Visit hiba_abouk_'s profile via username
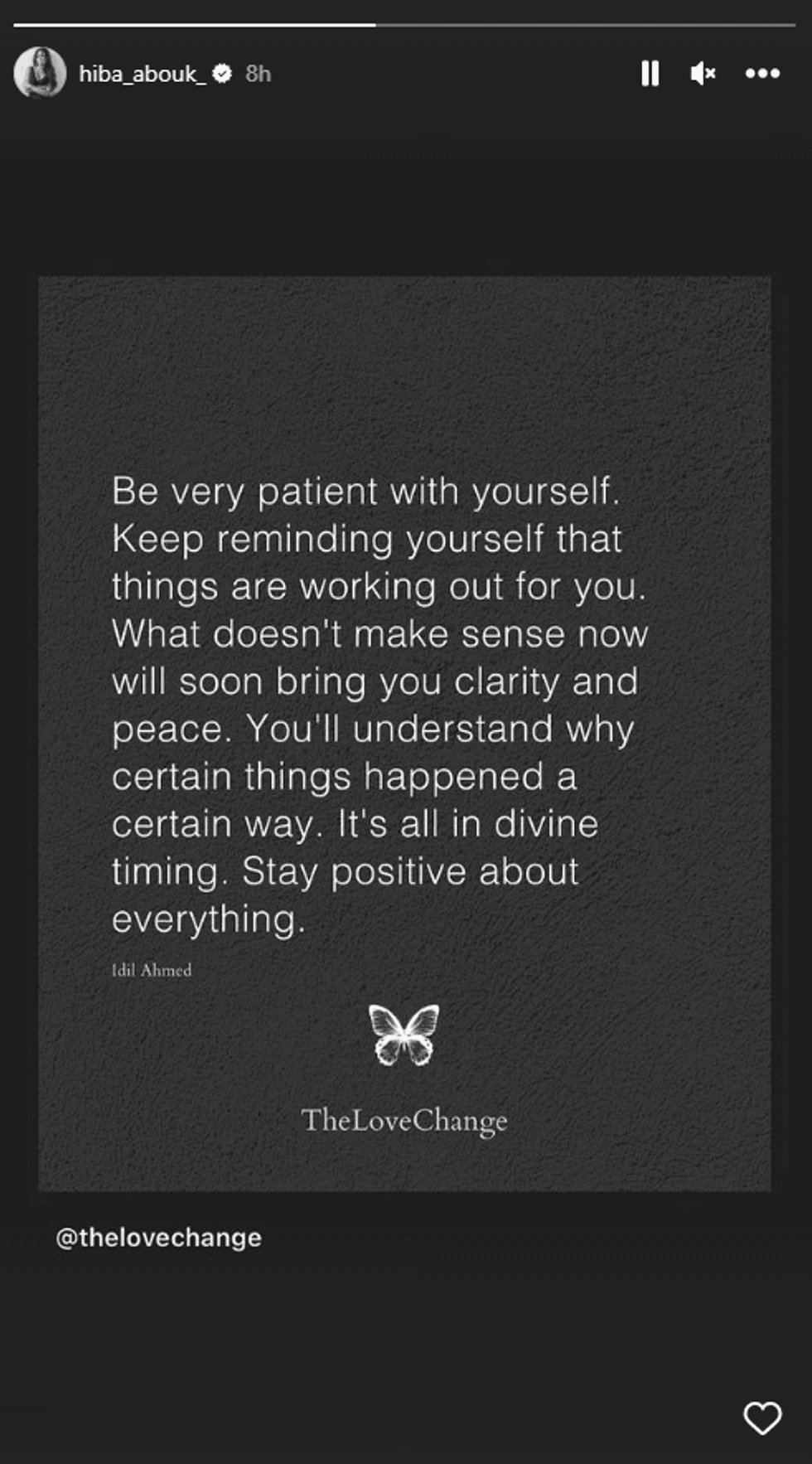The width and height of the screenshot is (812, 1464). [x=145, y=74]
